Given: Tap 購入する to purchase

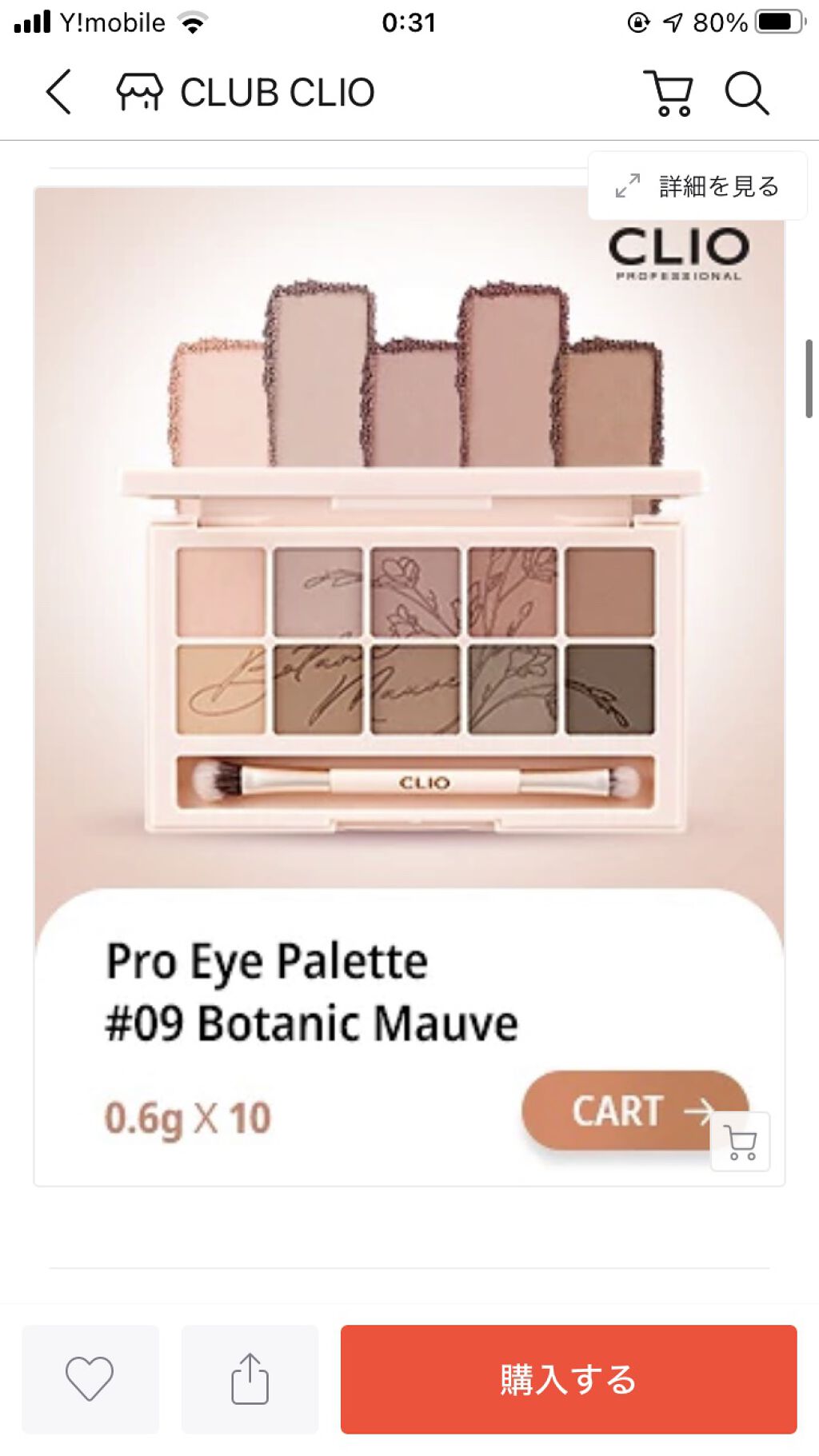Looking at the screenshot, I should tap(568, 1378).
